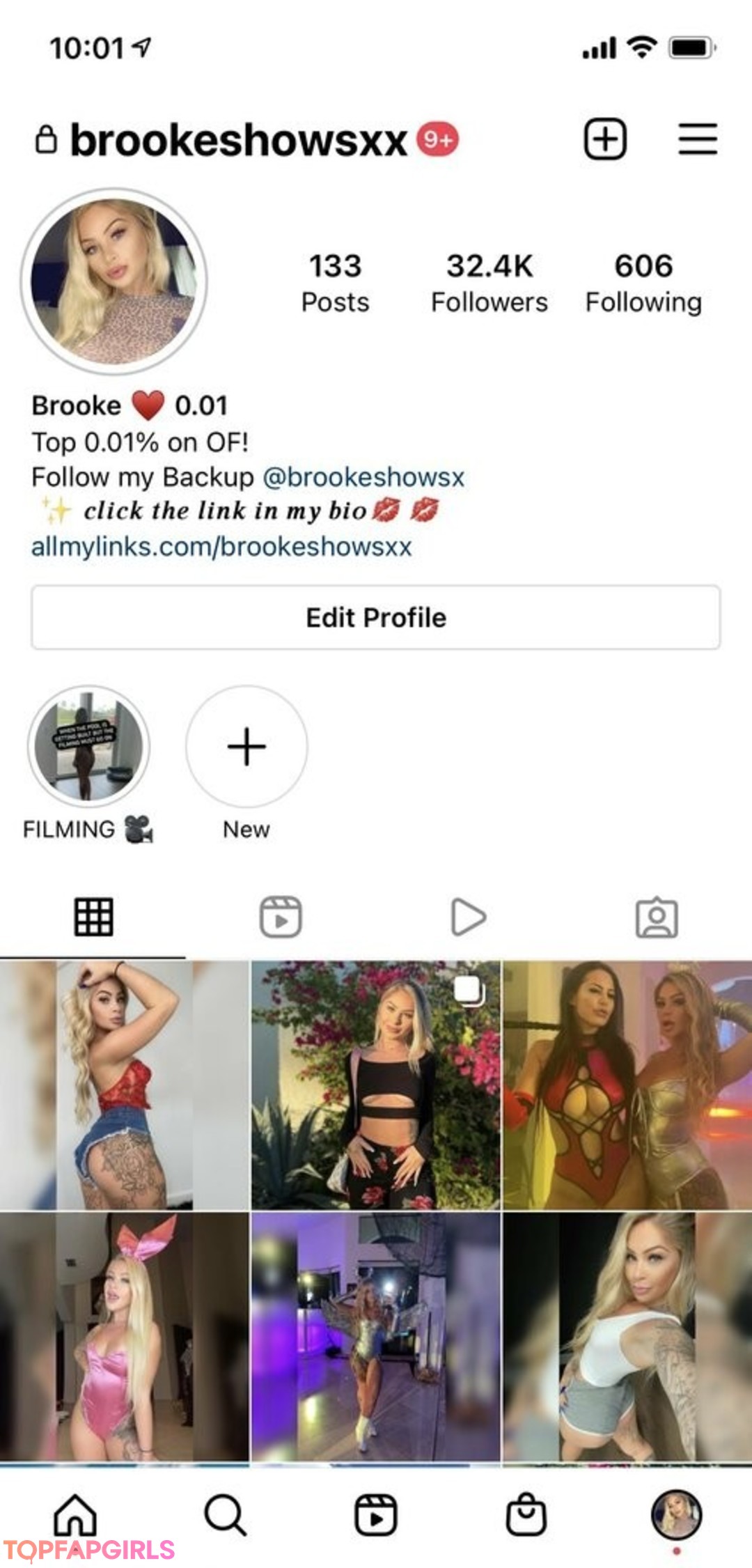View the 606 Following list
Screen dimensions: 752x1568
click(643, 283)
